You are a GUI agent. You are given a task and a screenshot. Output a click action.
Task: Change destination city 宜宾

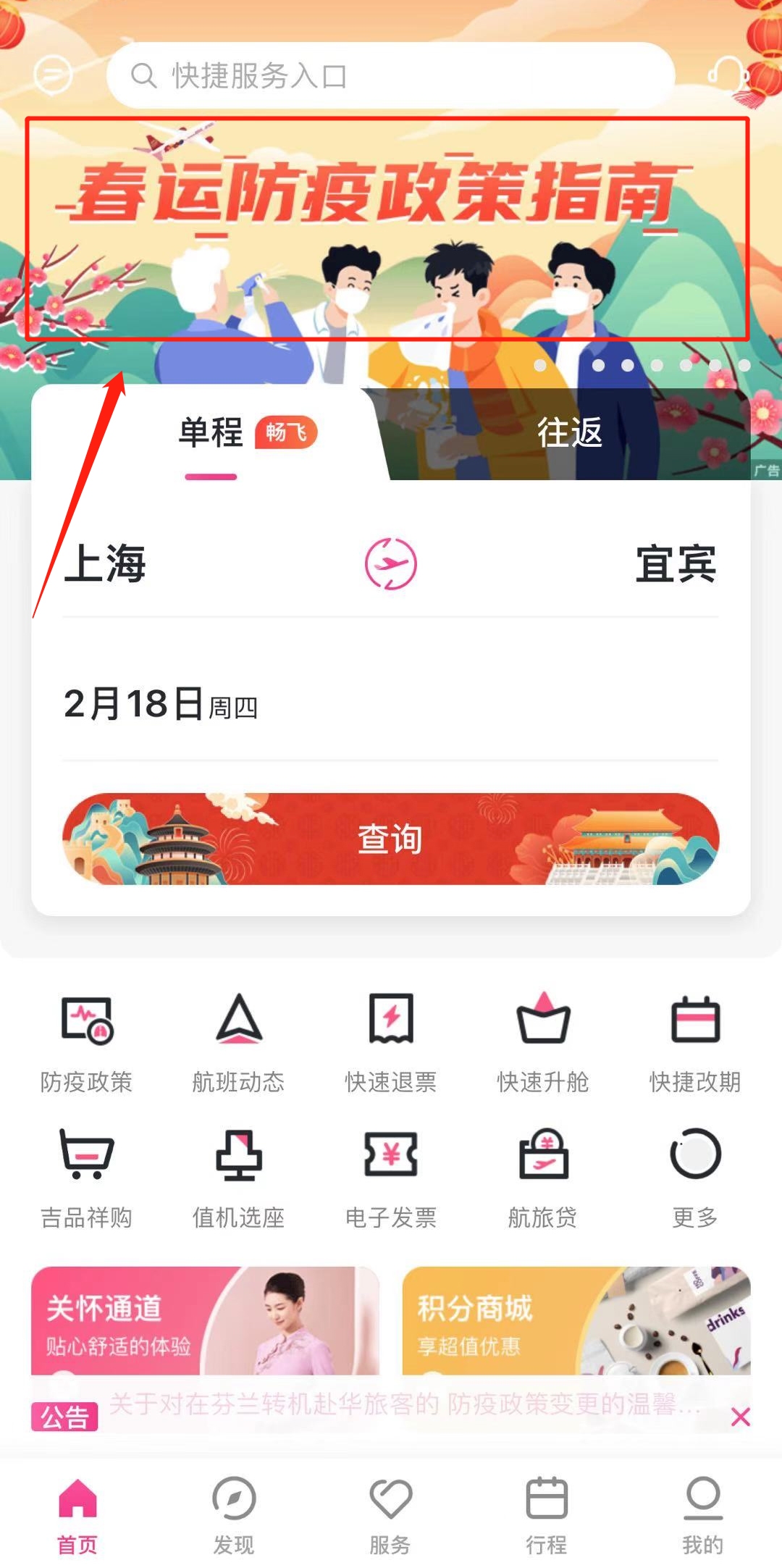pyautogui.click(x=676, y=563)
